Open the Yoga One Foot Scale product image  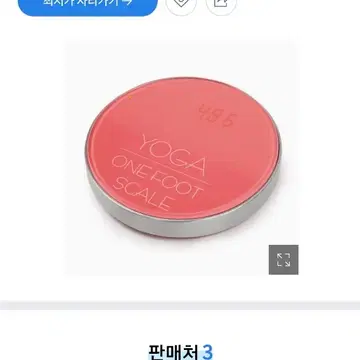(x=182, y=158)
